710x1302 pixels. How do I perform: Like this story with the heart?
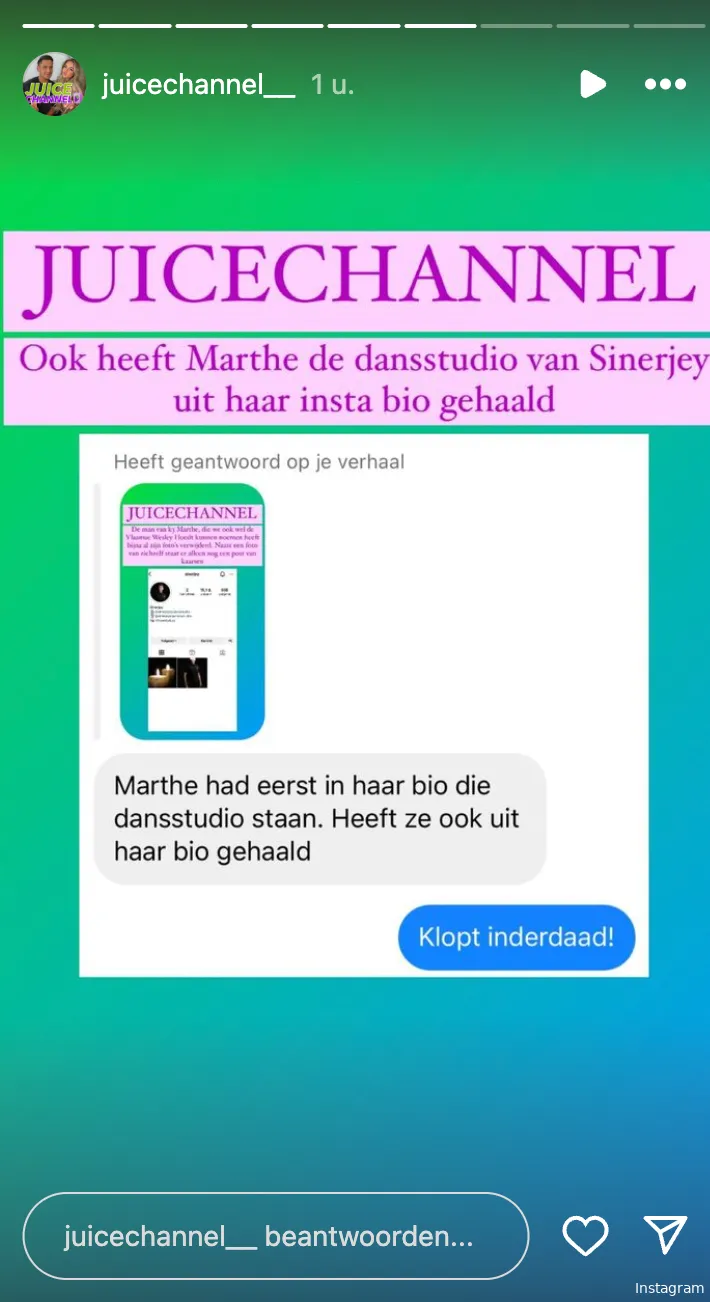click(585, 1236)
